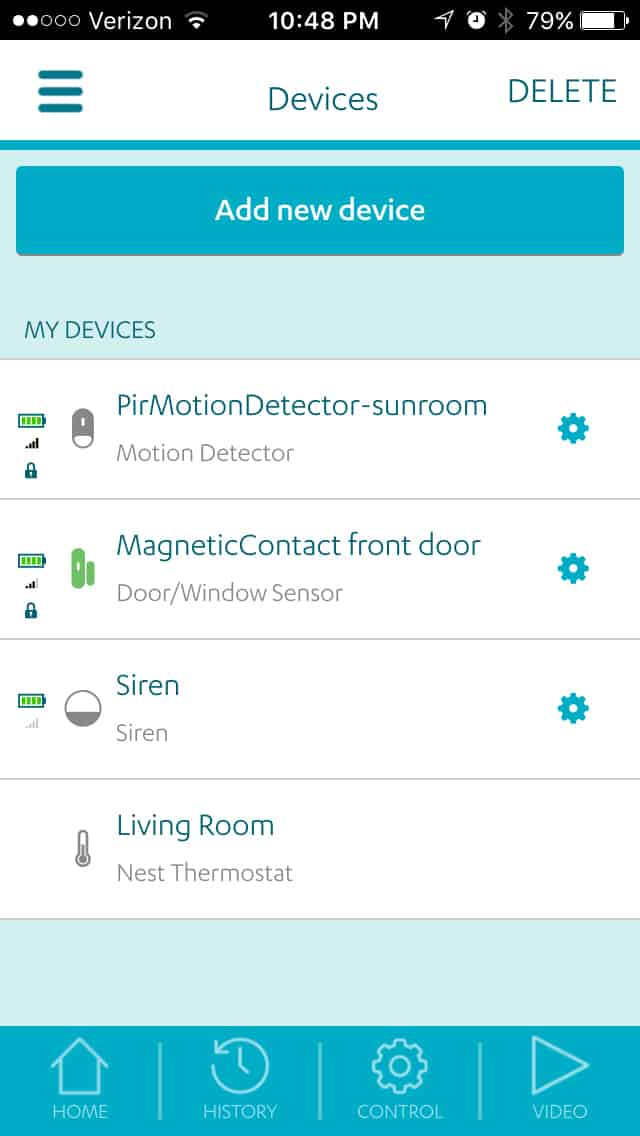The width and height of the screenshot is (640, 1136).
Task: Tap DELETE in the top bar
Action: (x=562, y=91)
